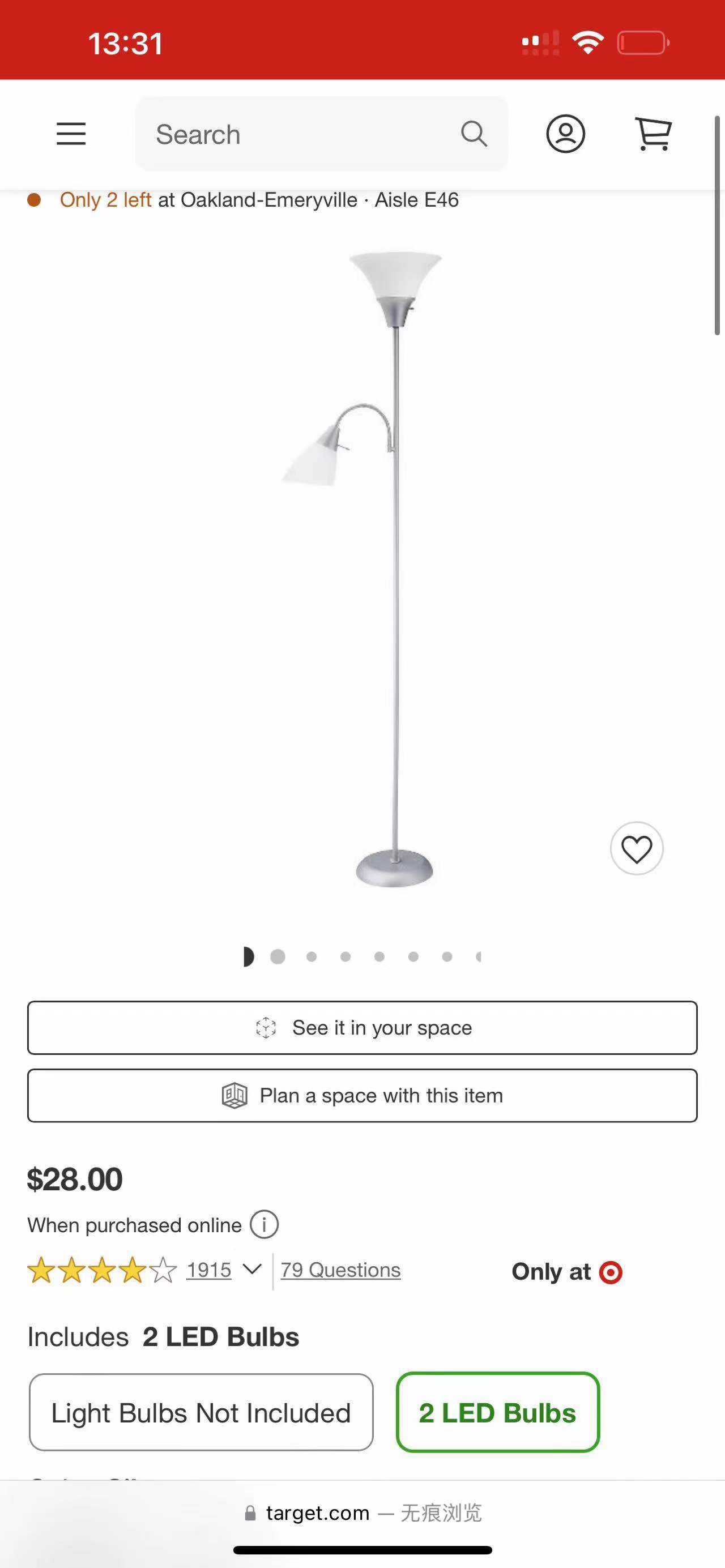
Task: Open the shopping cart
Action: point(653,134)
